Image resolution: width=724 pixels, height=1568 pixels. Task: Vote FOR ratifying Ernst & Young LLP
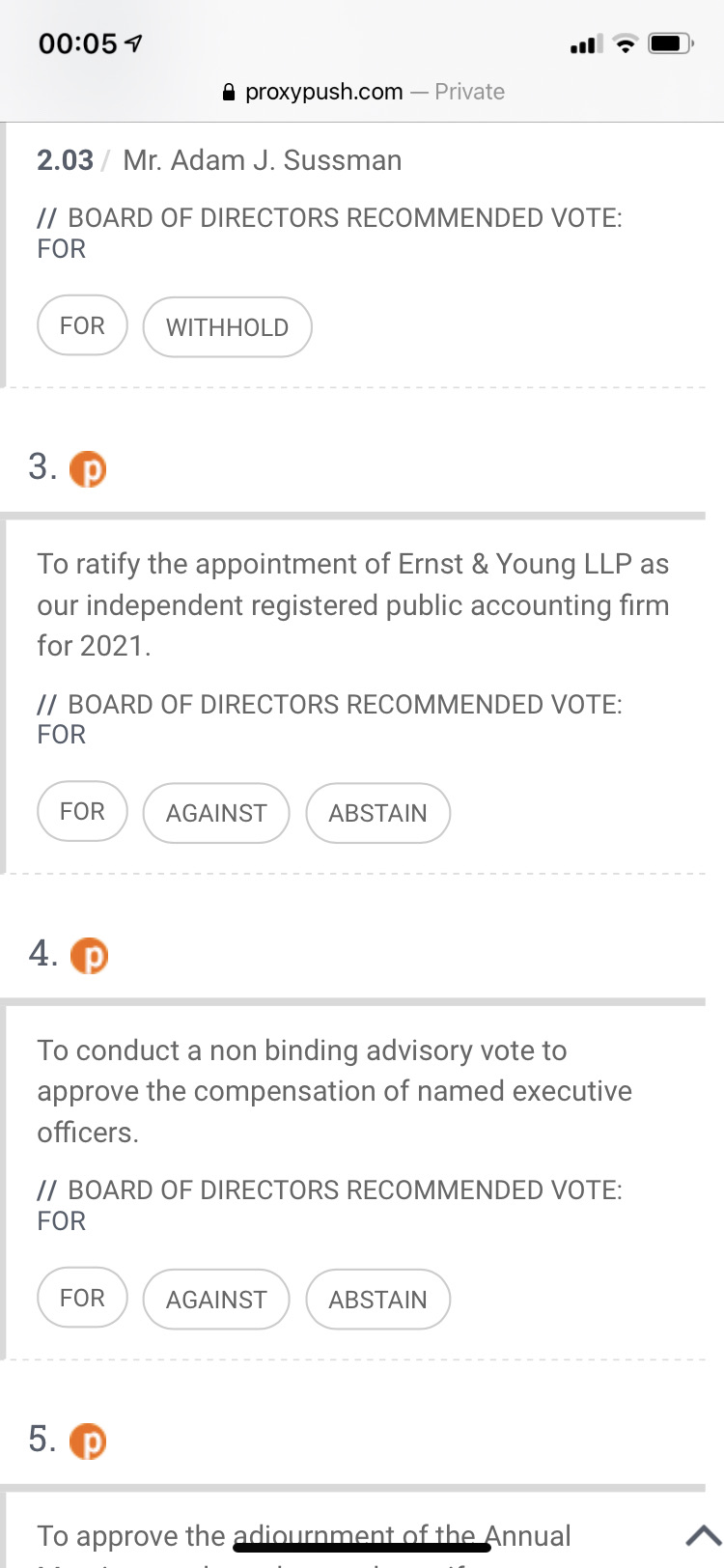[x=82, y=812]
